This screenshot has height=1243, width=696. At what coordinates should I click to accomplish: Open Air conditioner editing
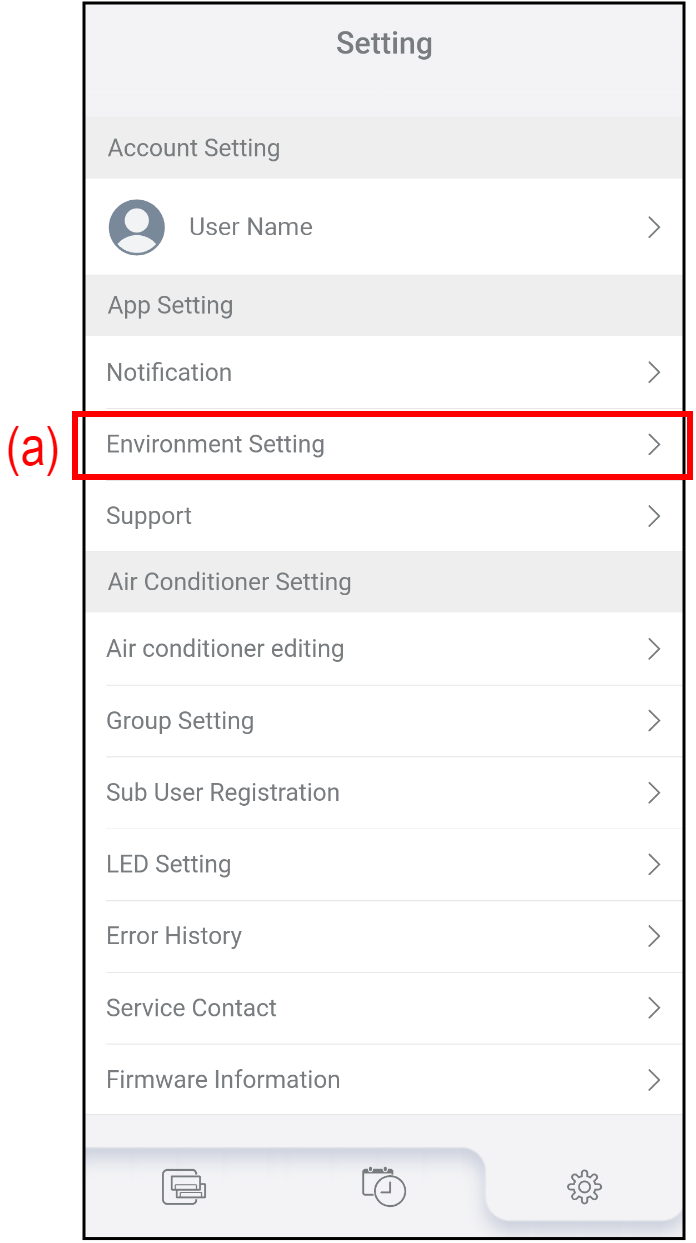coord(383,649)
